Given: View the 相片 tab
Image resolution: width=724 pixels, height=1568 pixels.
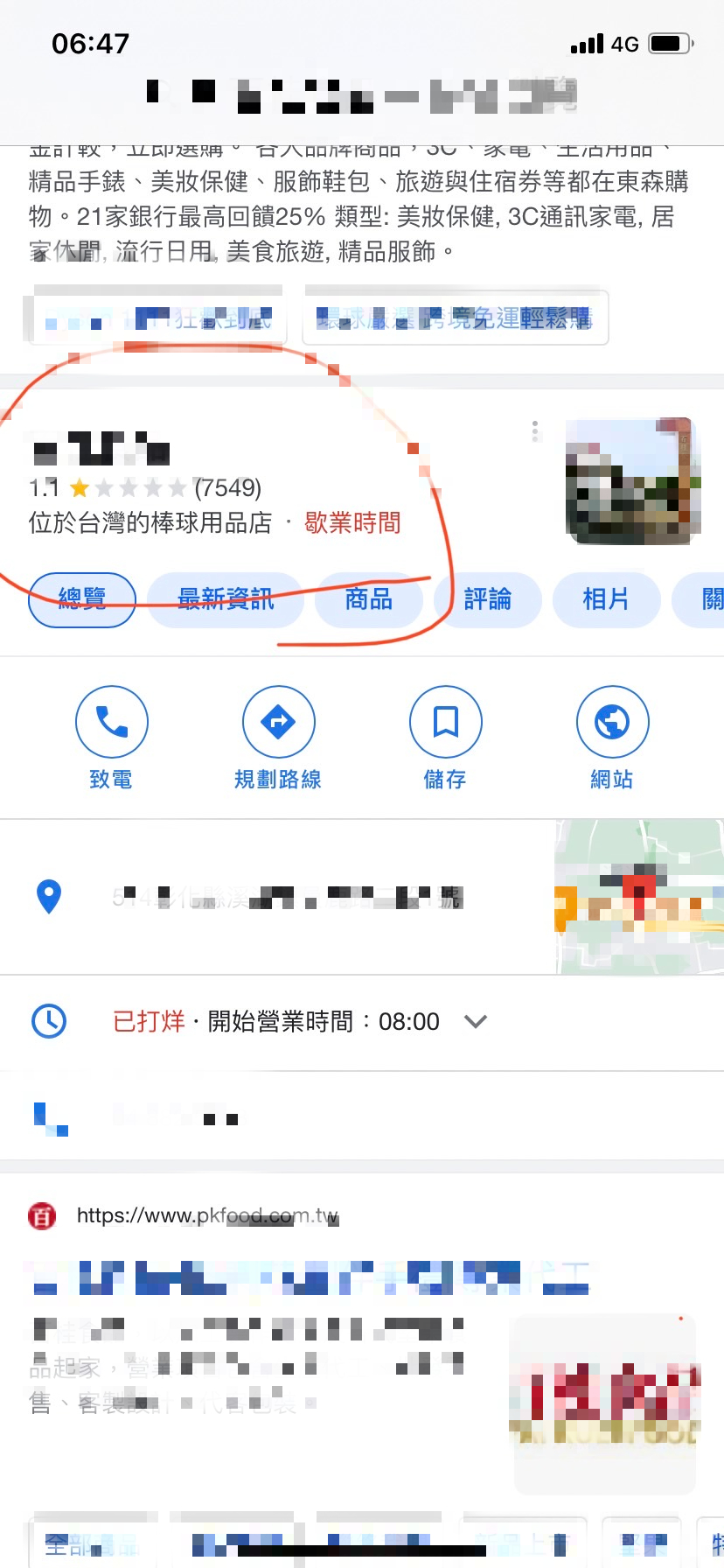Looking at the screenshot, I should click(606, 599).
